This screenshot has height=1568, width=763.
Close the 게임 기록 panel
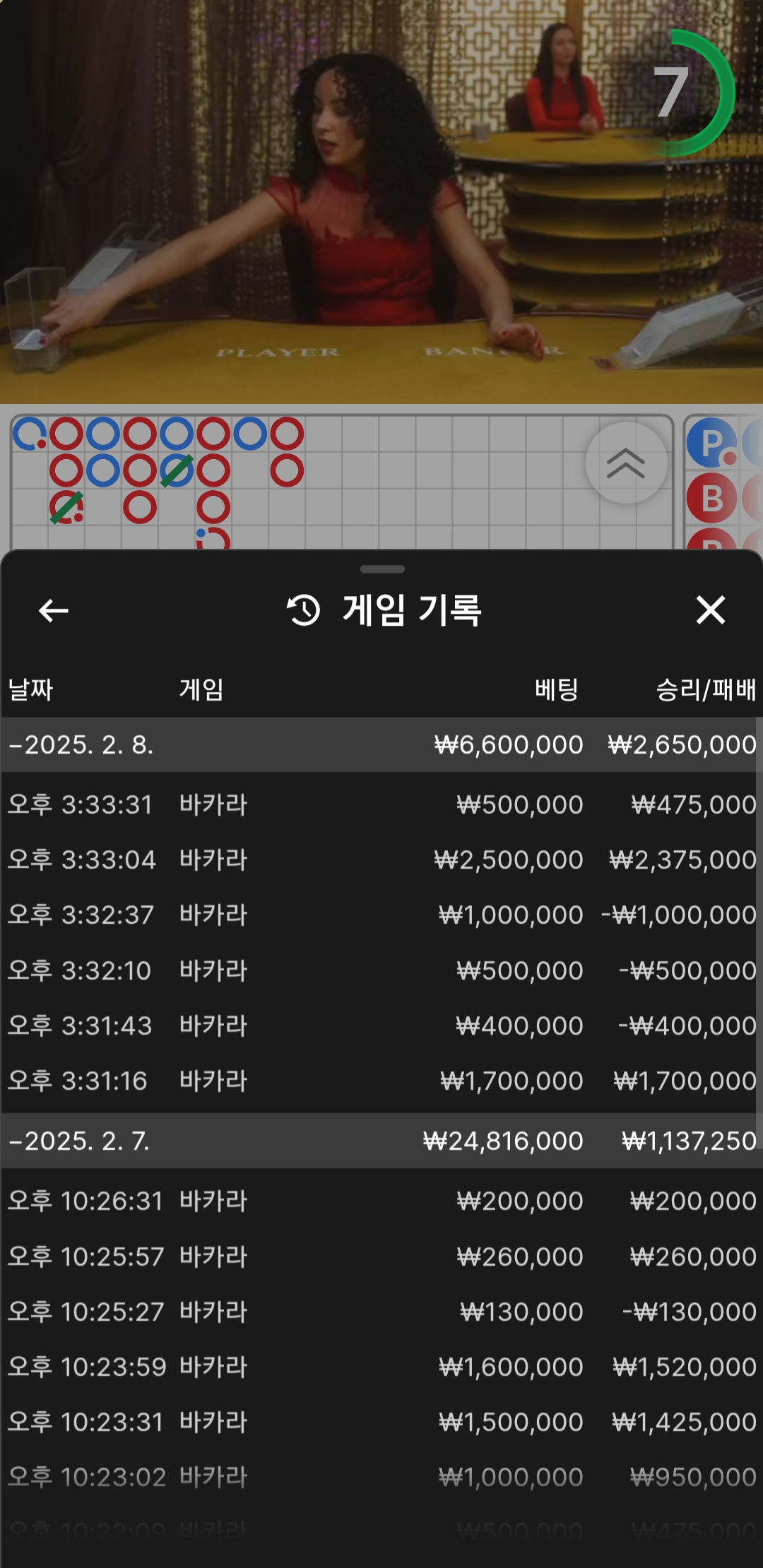[710, 610]
